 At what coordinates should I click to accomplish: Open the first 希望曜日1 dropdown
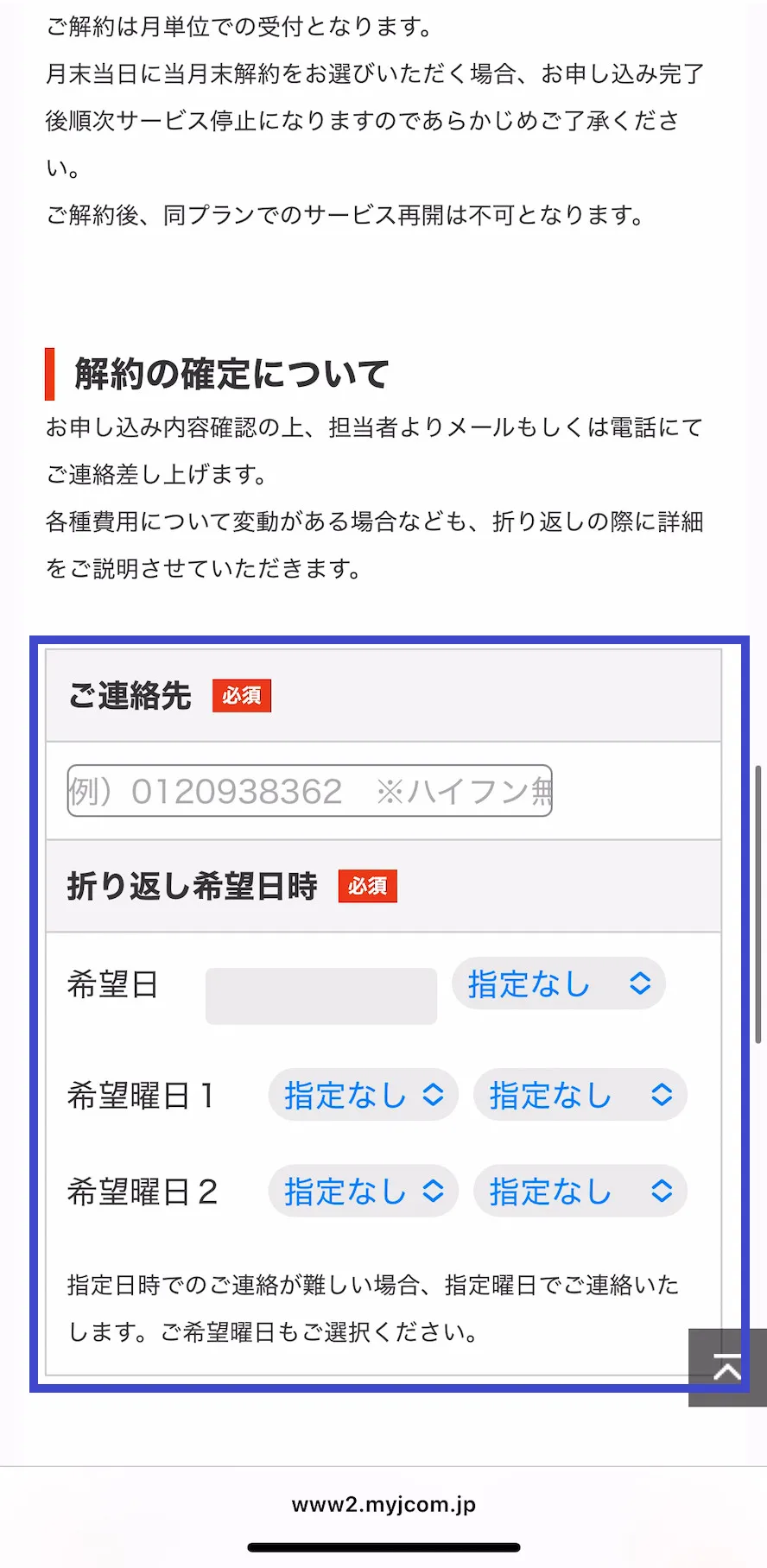[x=363, y=1095]
